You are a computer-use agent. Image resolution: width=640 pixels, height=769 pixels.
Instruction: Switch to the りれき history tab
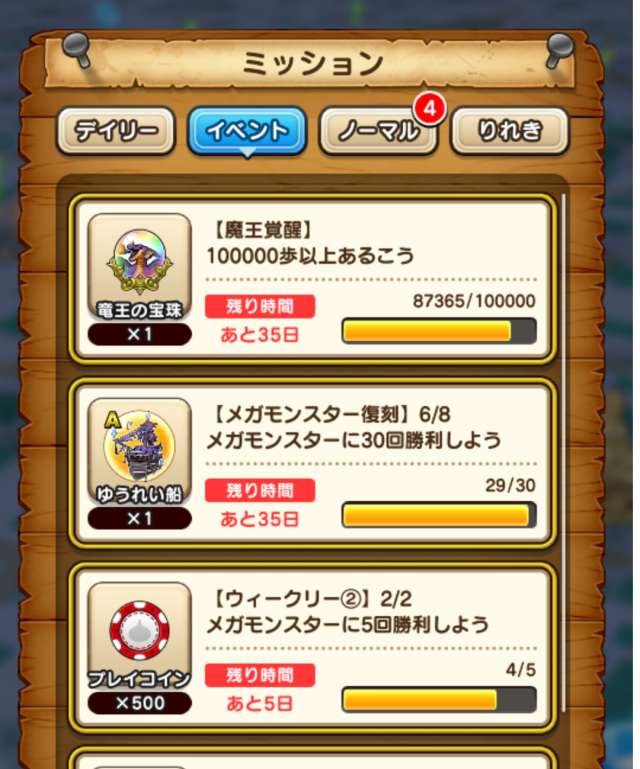point(509,131)
